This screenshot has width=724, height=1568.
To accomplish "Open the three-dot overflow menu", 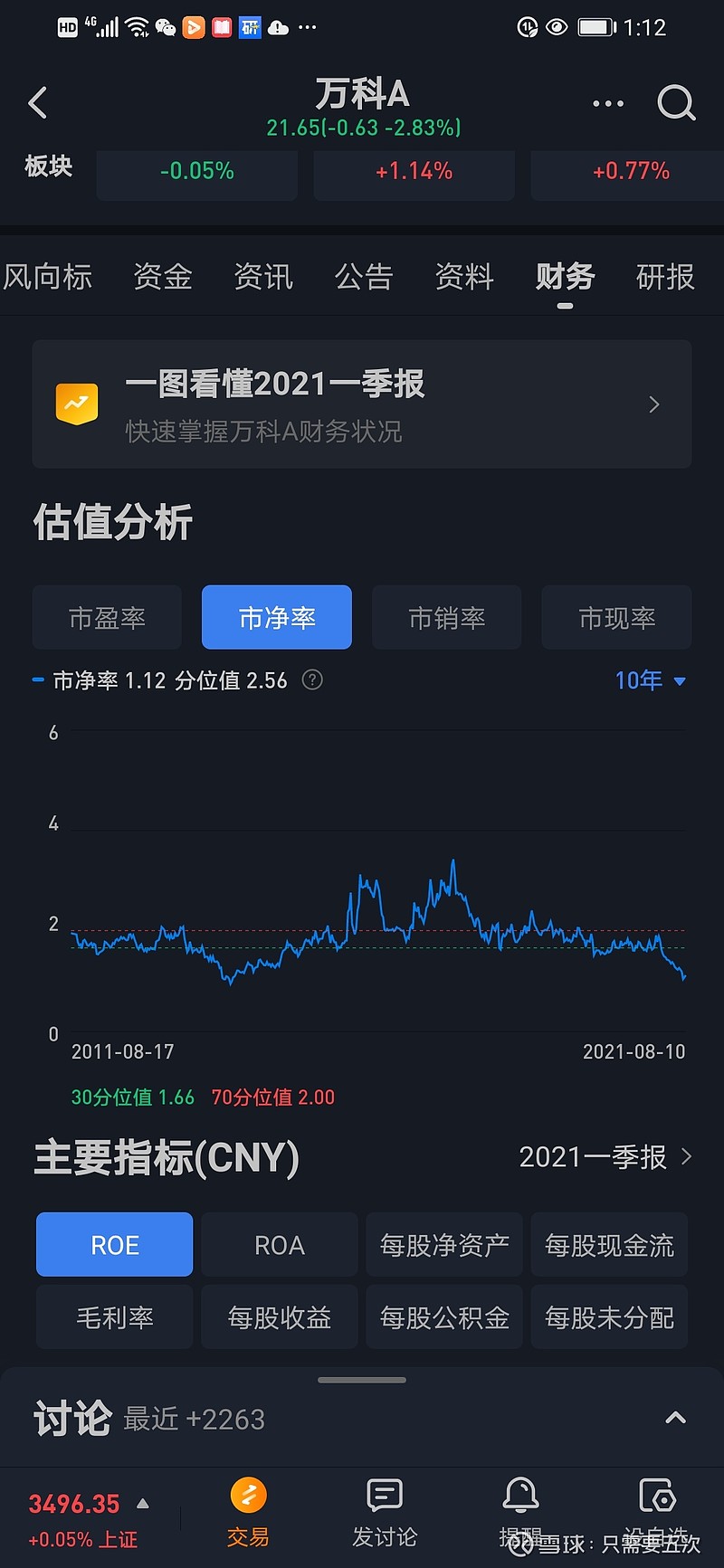I will point(608,103).
